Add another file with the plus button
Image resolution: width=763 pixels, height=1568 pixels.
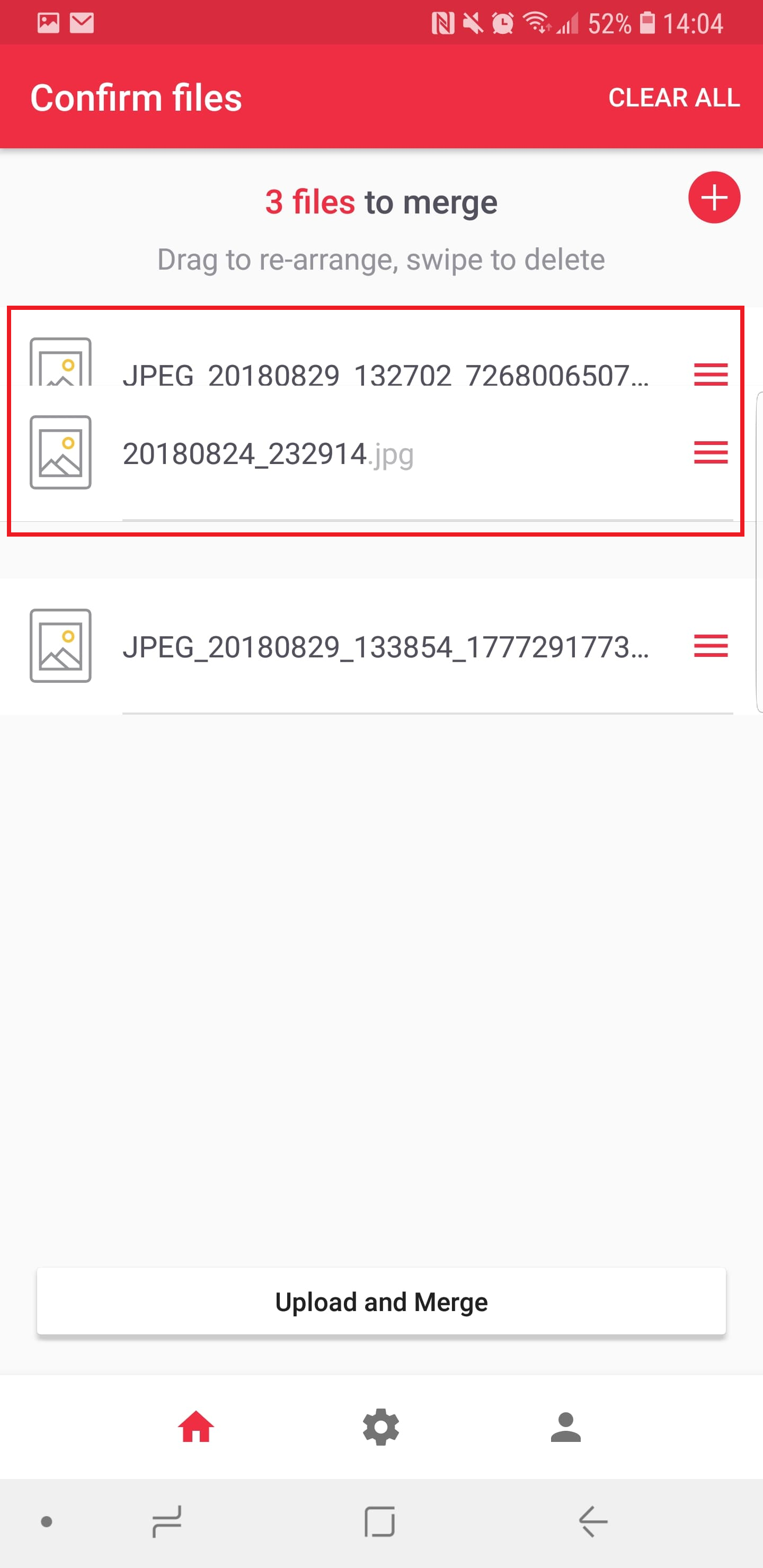point(714,198)
